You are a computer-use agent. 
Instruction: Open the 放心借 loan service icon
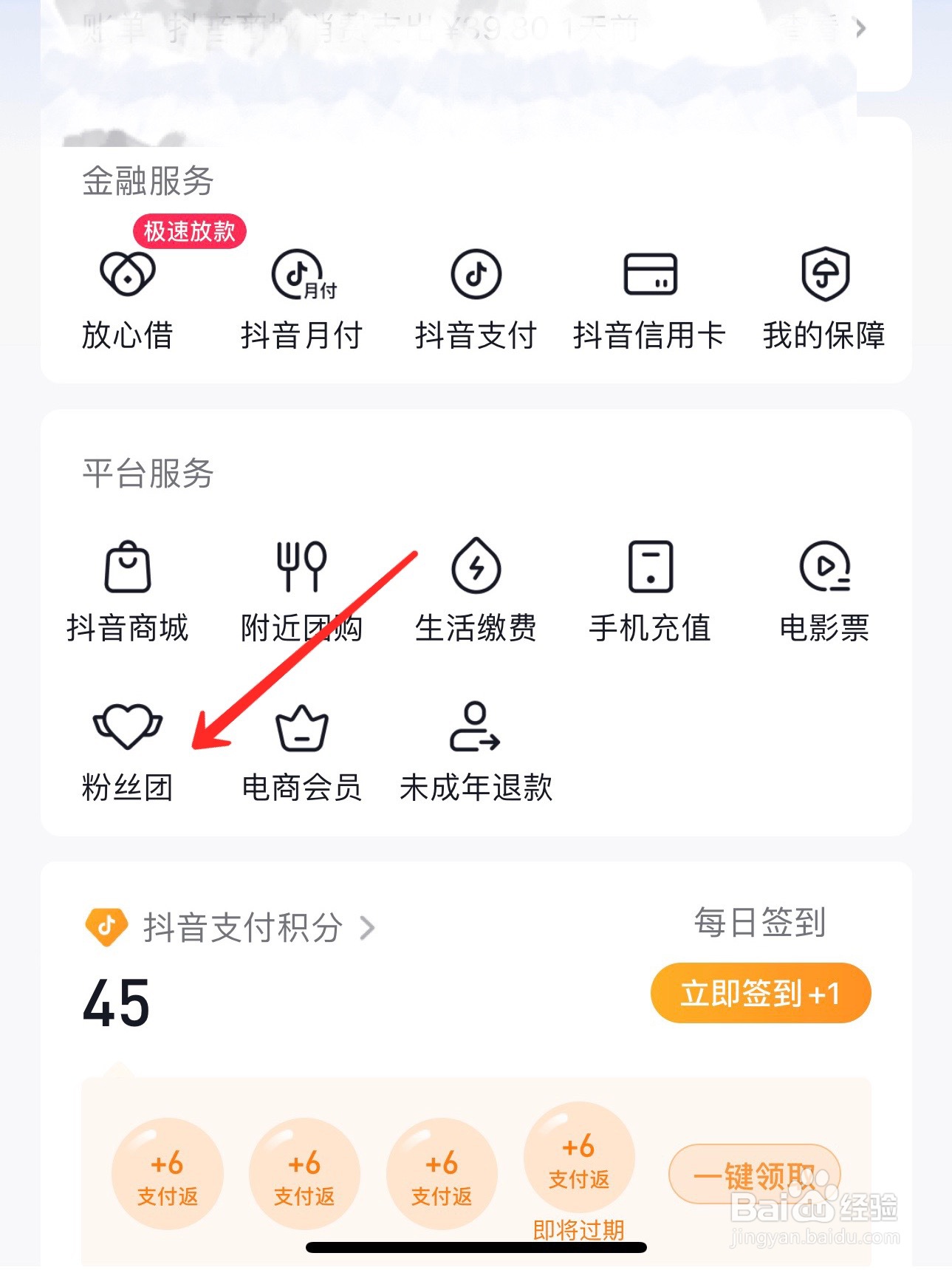(129, 294)
